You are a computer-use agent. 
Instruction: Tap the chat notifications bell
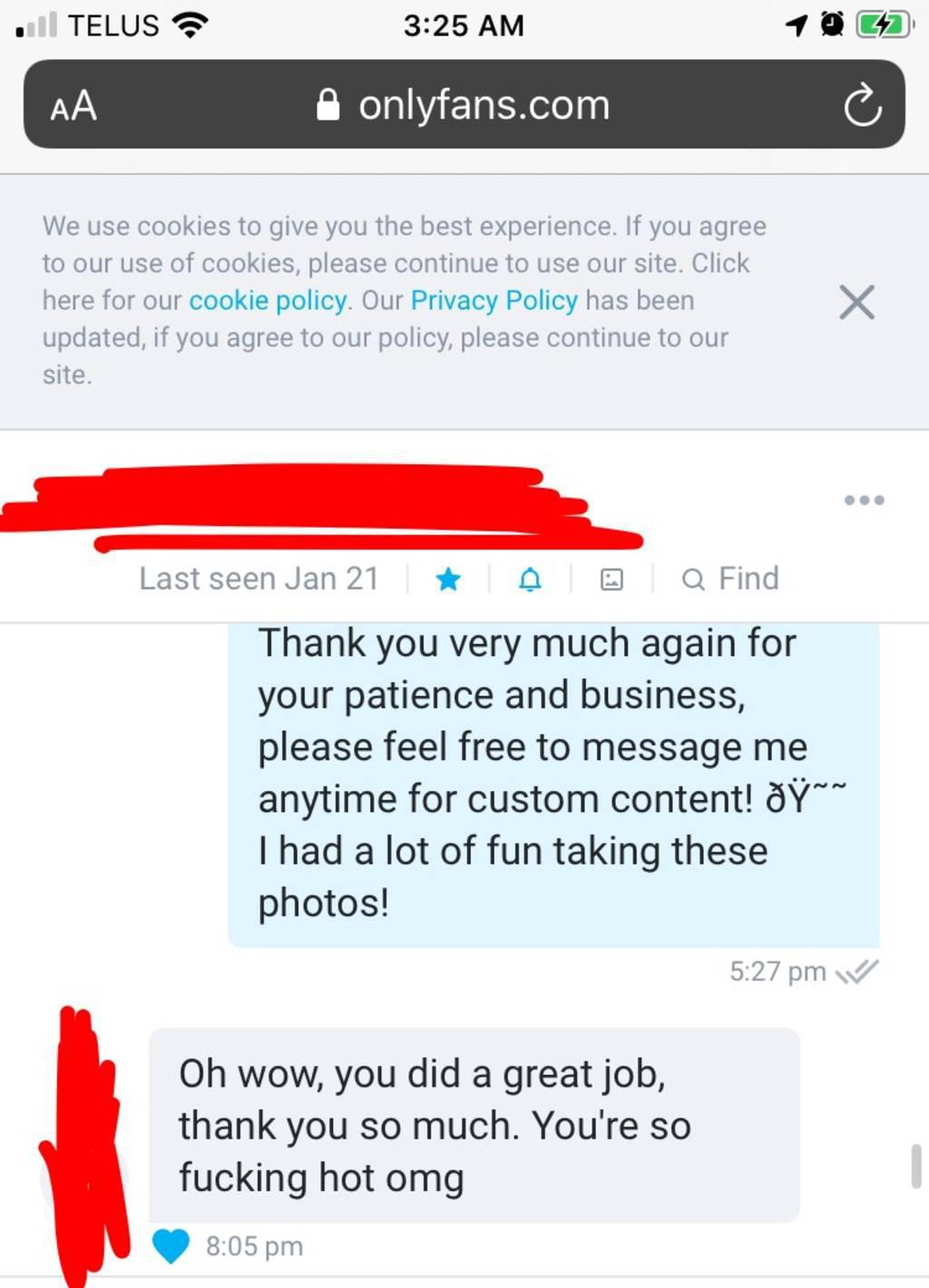click(530, 579)
